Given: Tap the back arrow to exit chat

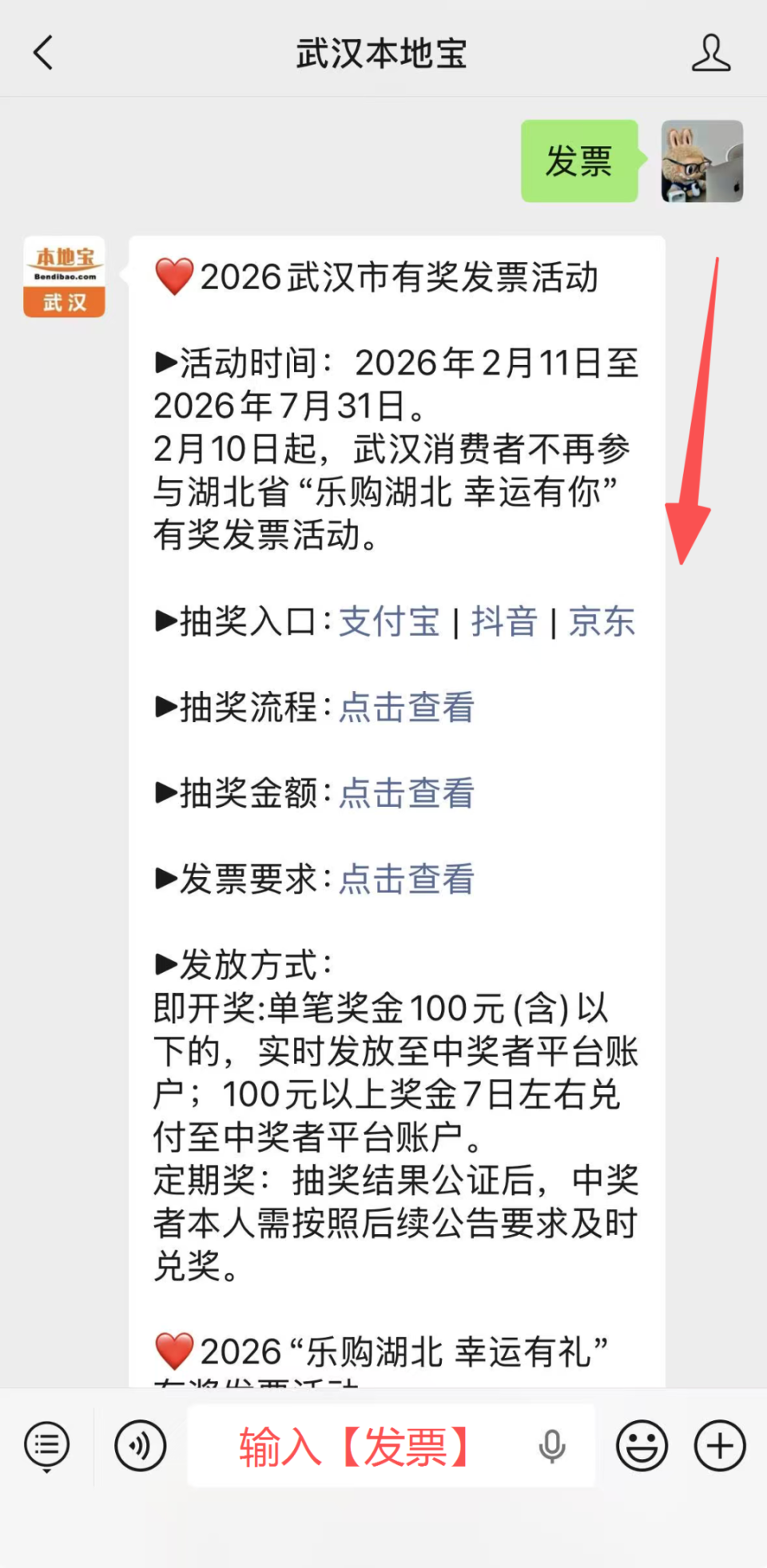Looking at the screenshot, I should pos(42,53).
